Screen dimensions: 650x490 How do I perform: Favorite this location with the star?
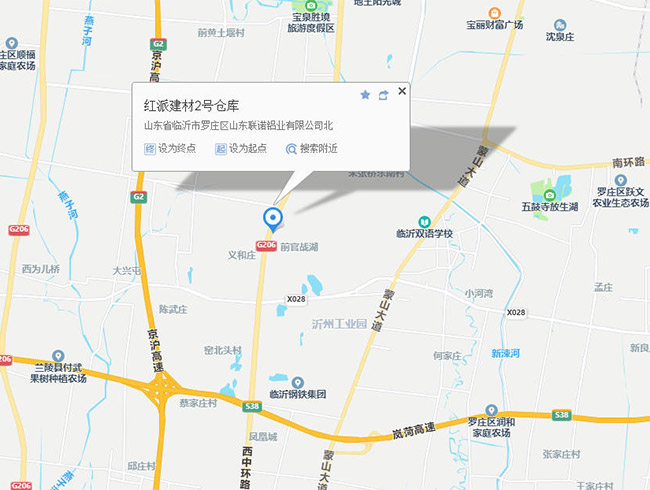coord(365,95)
